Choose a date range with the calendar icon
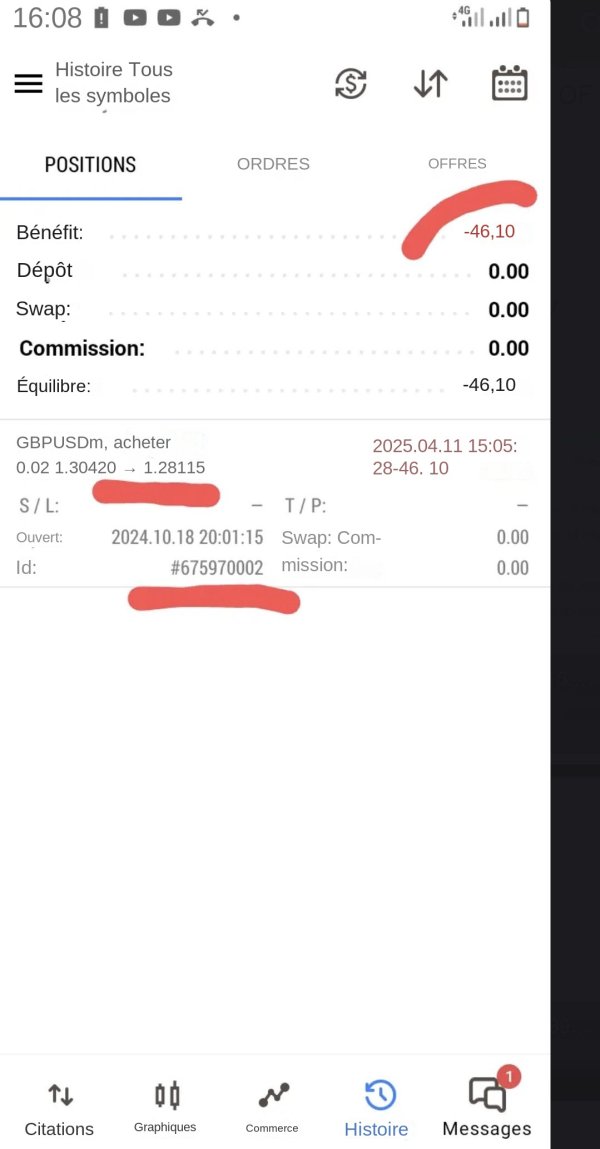 pyautogui.click(x=509, y=84)
